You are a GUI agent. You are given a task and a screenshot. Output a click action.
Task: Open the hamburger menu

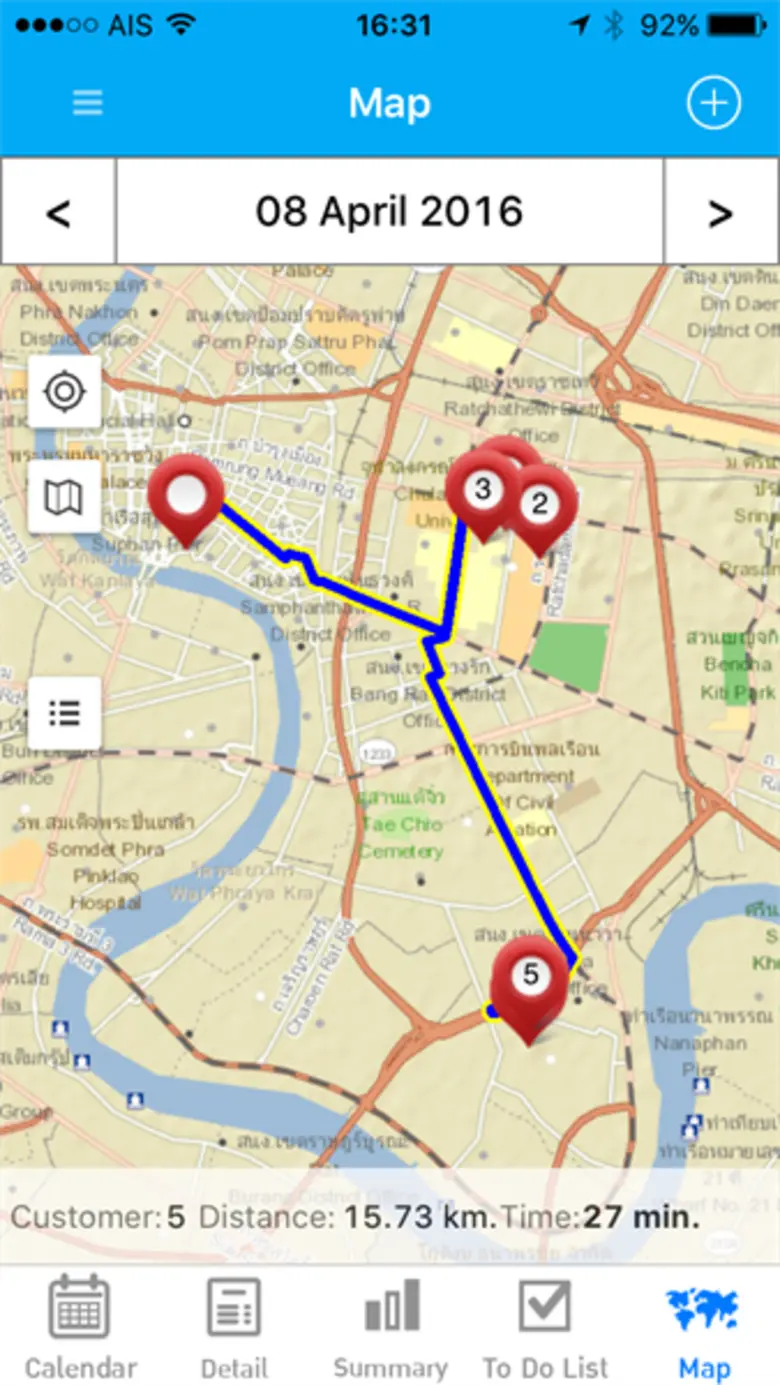click(87, 102)
